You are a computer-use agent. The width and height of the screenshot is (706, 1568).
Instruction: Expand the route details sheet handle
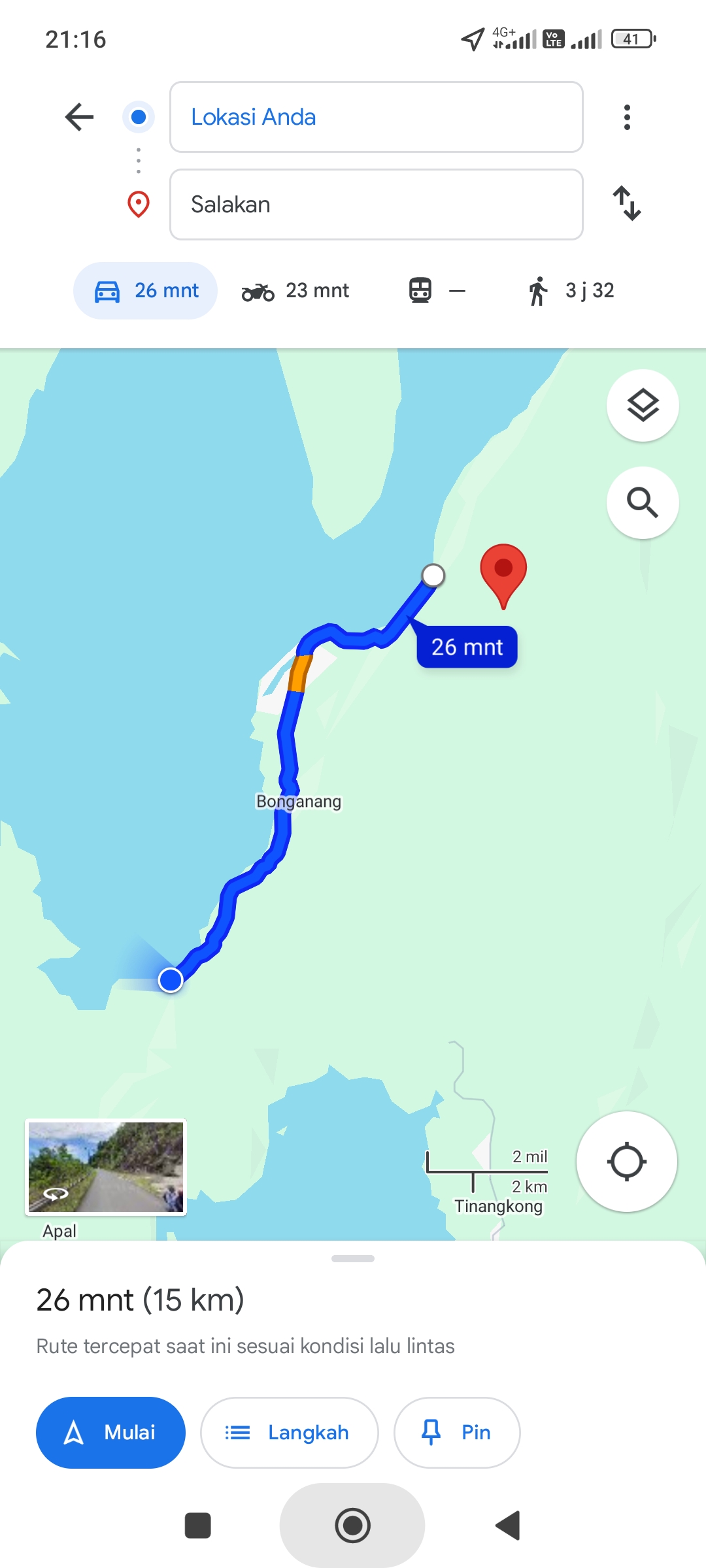tap(353, 1258)
